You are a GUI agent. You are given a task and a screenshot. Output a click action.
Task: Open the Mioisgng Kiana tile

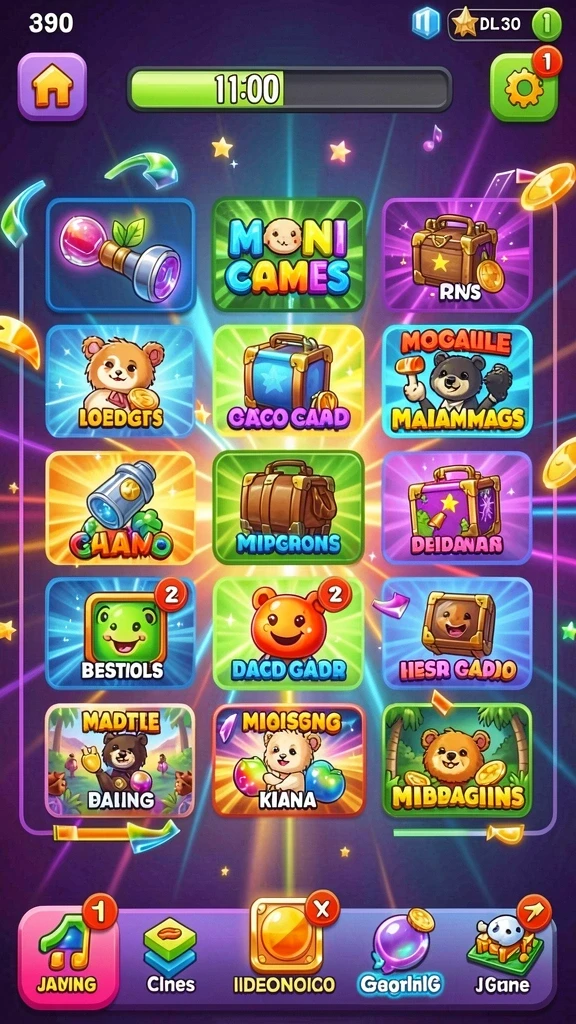289,760
